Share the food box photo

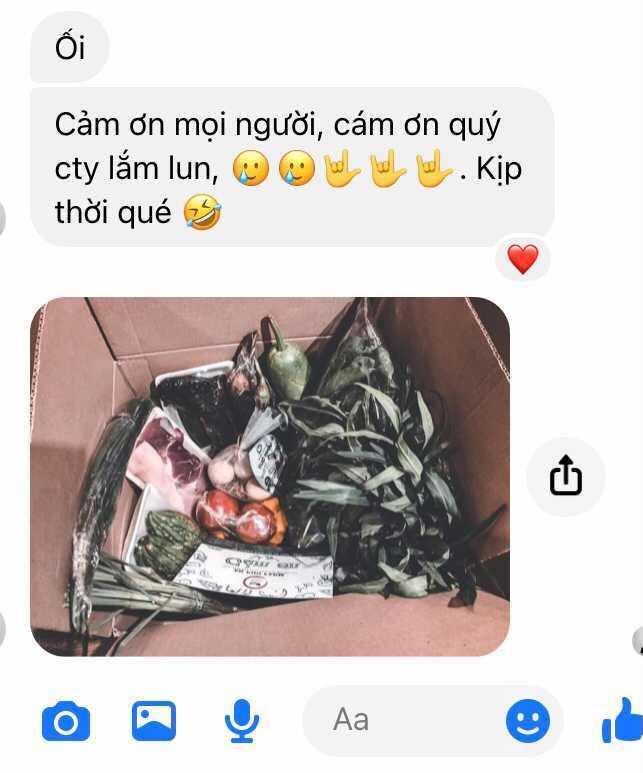[x=565, y=476]
